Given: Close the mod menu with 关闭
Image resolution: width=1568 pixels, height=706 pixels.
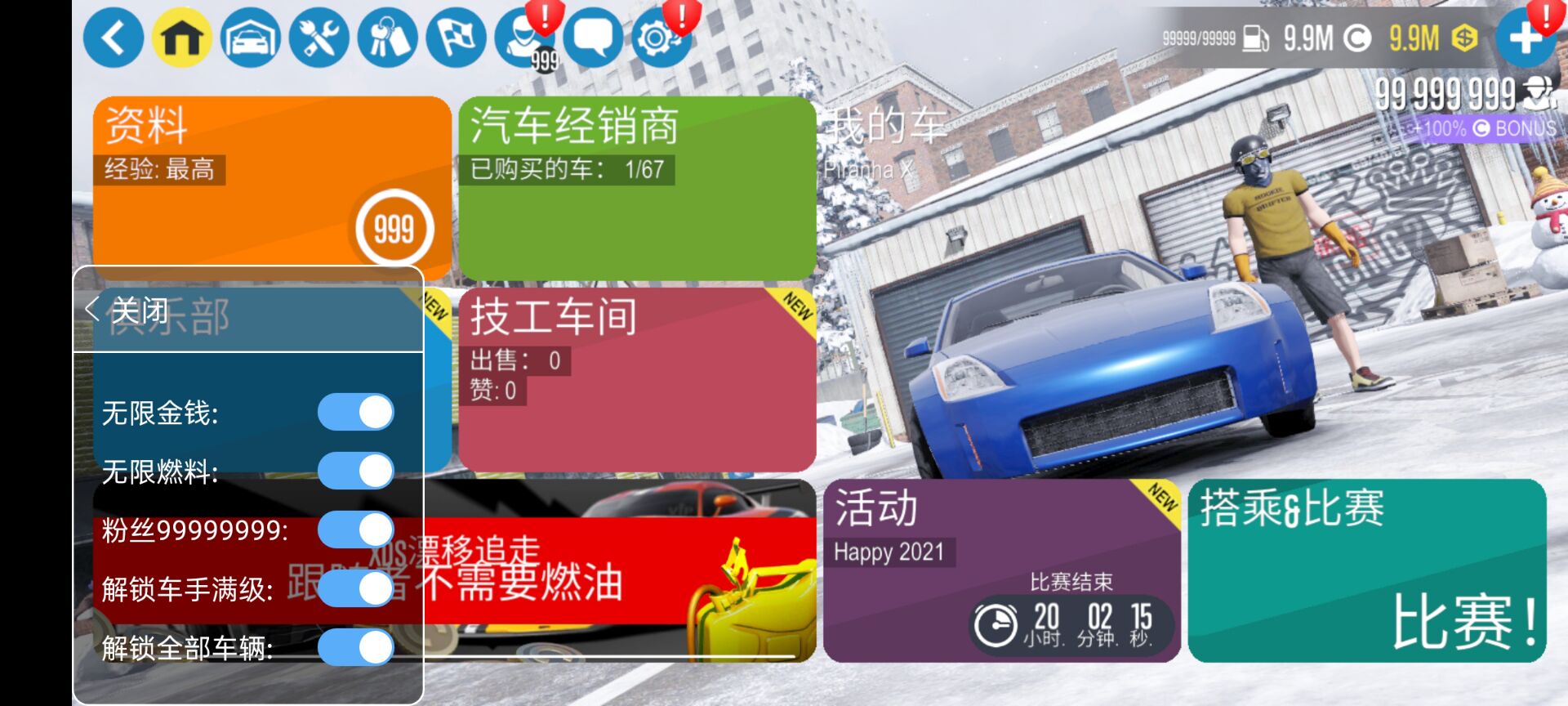Looking at the screenshot, I should [x=131, y=311].
